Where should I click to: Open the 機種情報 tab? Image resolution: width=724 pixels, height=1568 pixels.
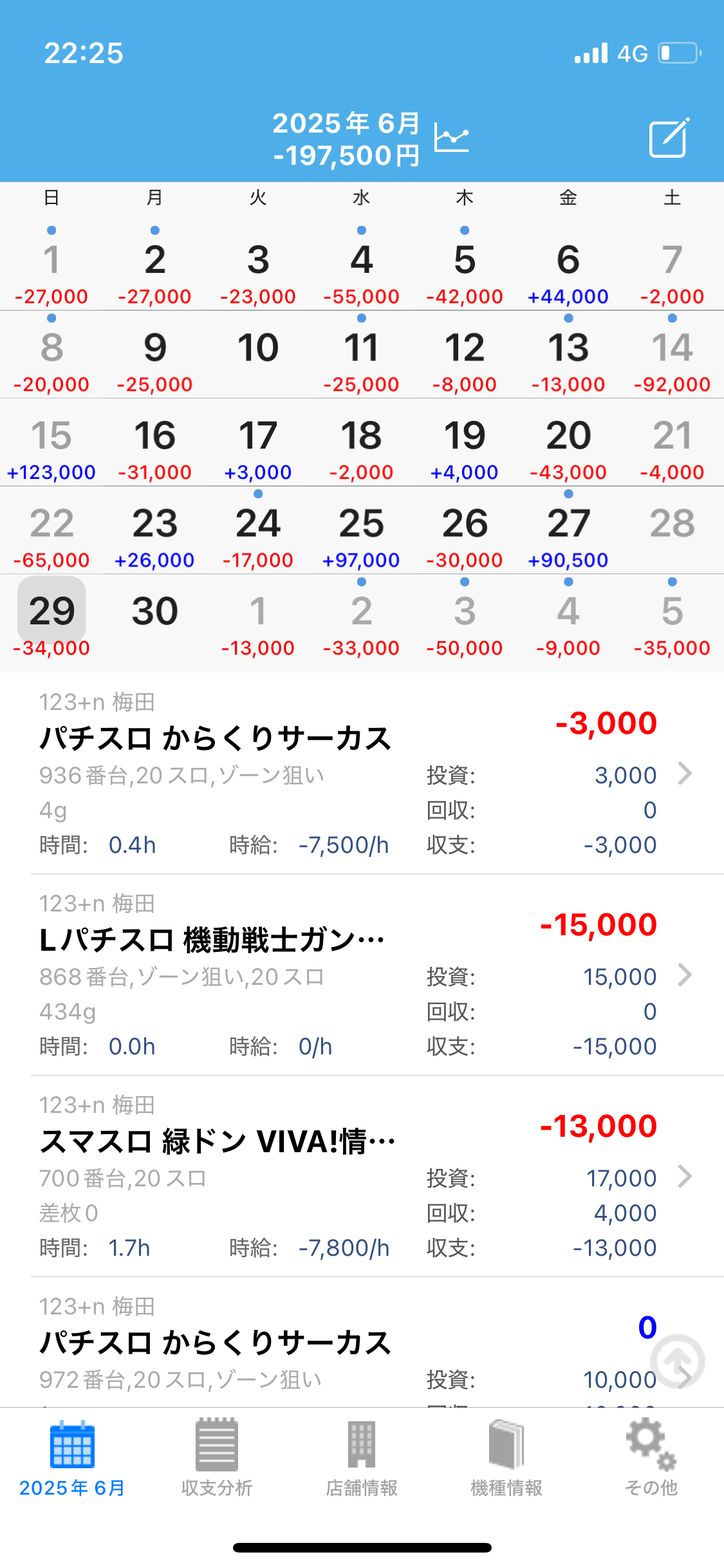506,1457
